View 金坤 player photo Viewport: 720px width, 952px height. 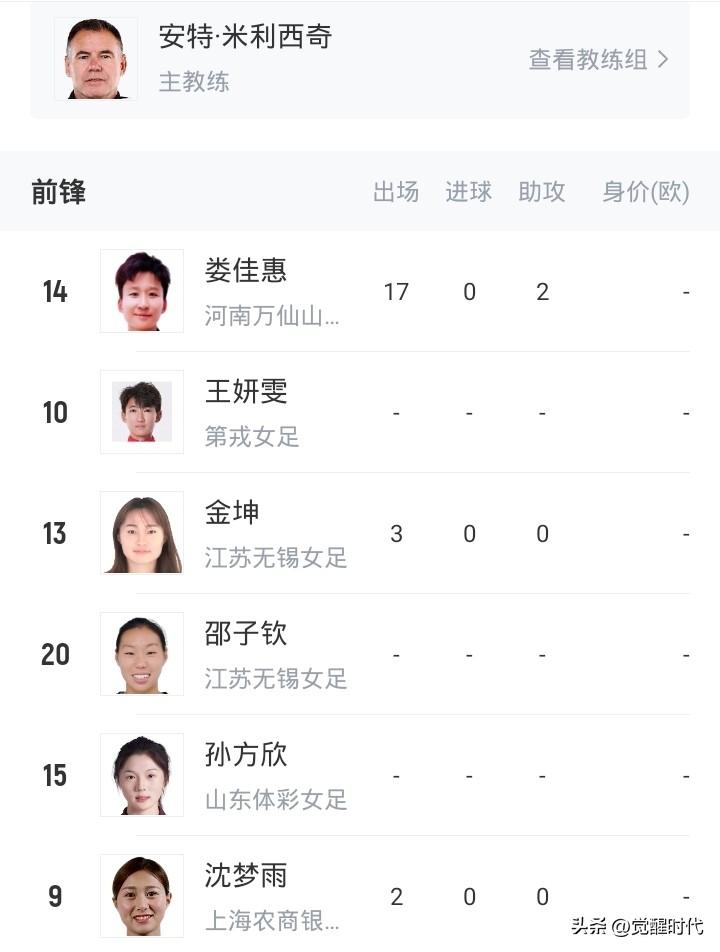(x=141, y=533)
